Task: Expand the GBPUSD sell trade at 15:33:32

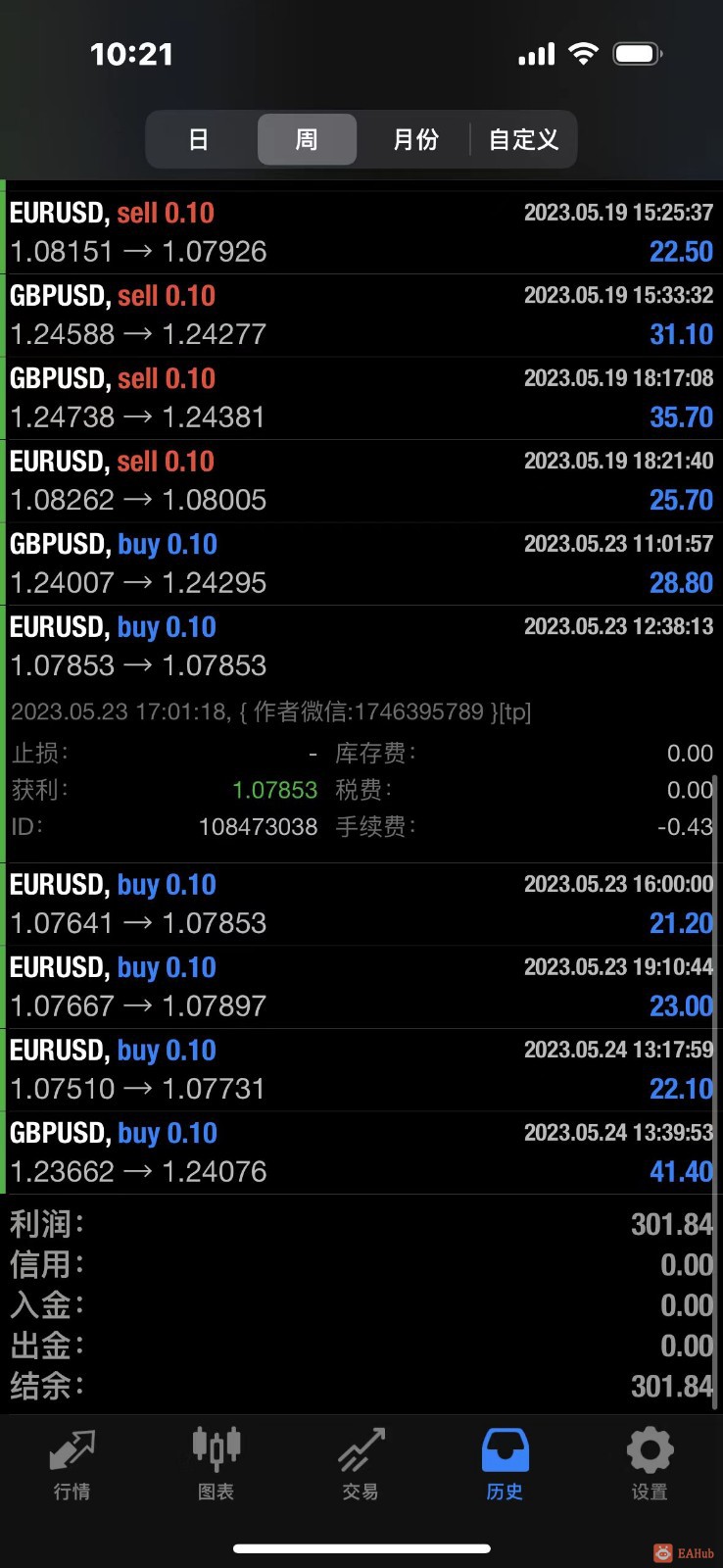Action: click(361, 315)
